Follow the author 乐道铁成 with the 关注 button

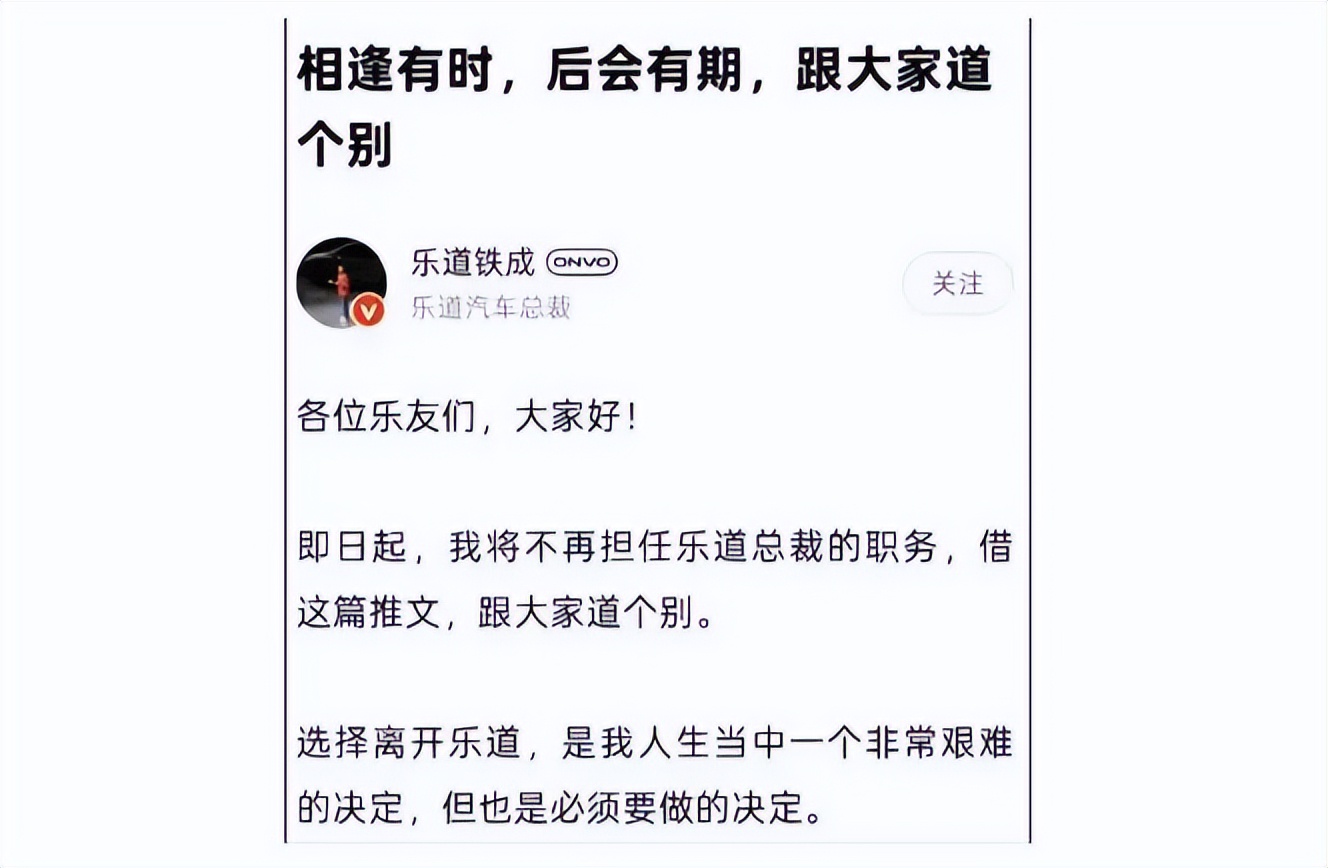click(957, 284)
